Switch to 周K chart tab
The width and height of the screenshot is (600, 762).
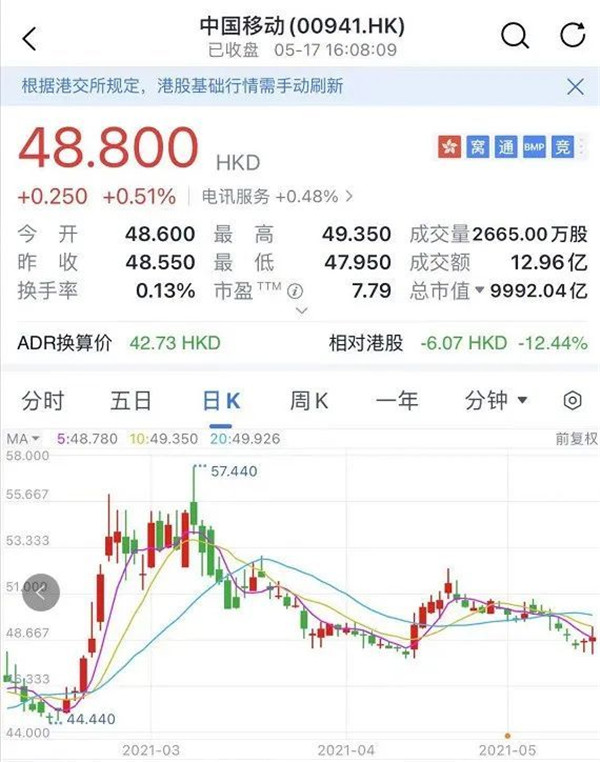[309, 401]
